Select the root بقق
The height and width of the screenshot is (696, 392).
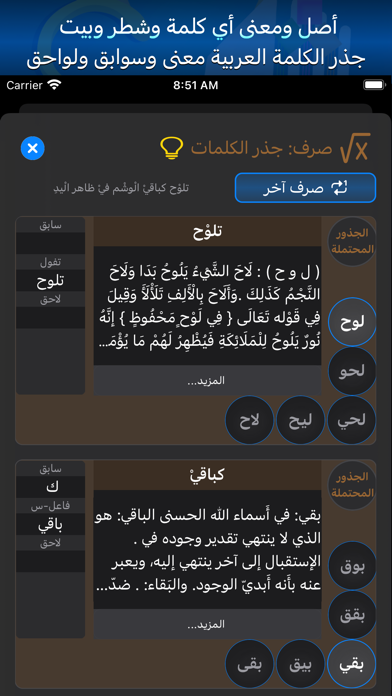click(352, 615)
